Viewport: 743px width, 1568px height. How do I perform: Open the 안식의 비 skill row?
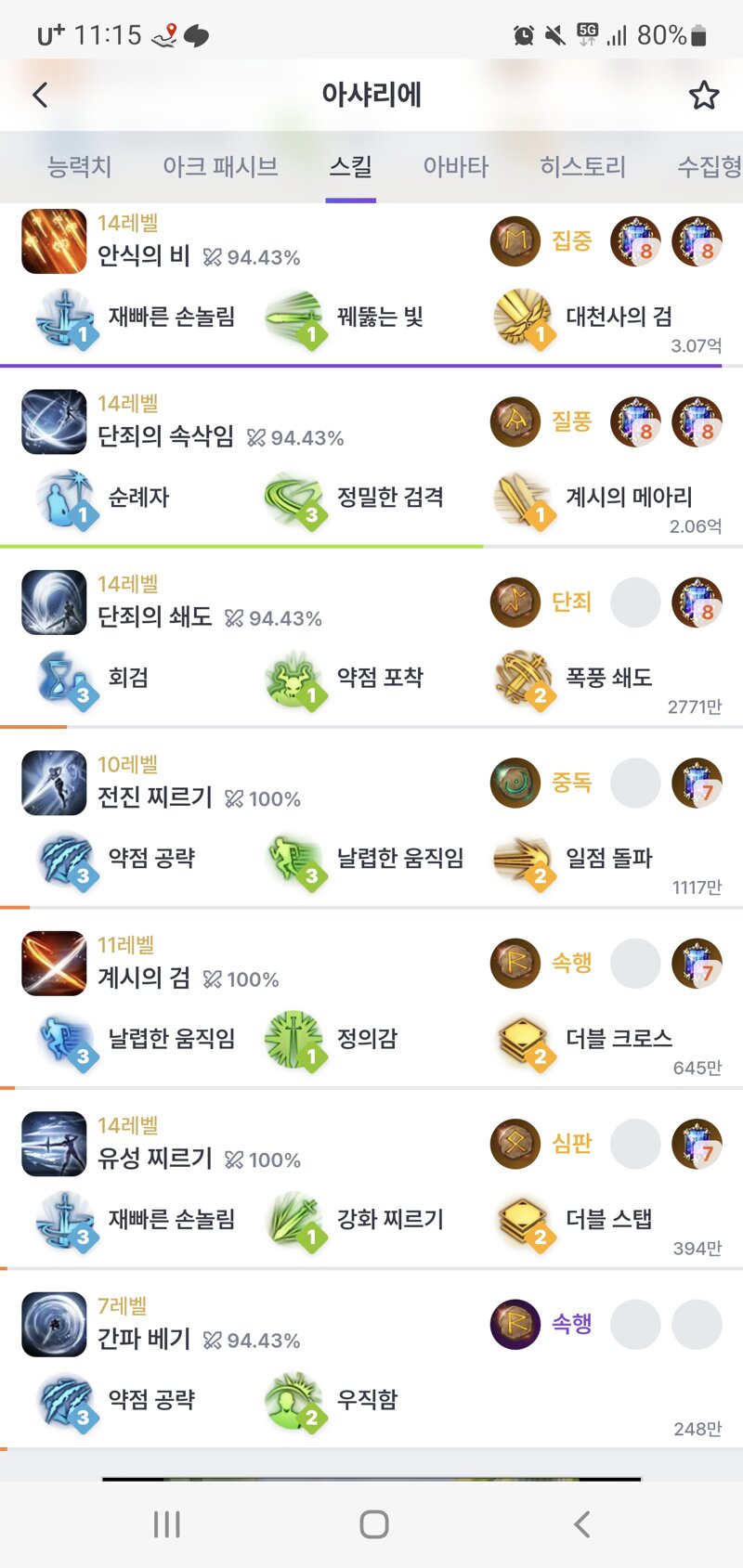[144, 256]
